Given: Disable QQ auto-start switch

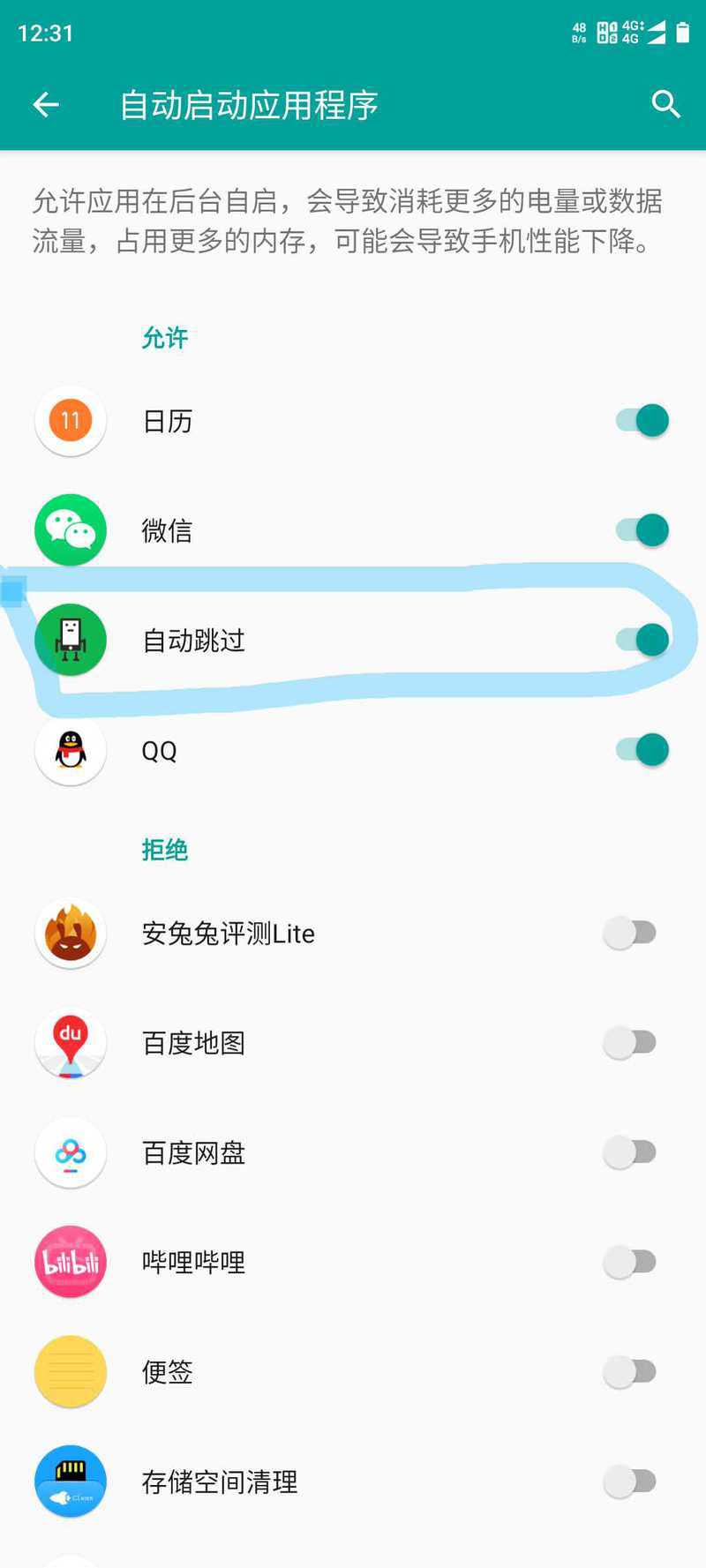Looking at the screenshot, I should 642,750.
